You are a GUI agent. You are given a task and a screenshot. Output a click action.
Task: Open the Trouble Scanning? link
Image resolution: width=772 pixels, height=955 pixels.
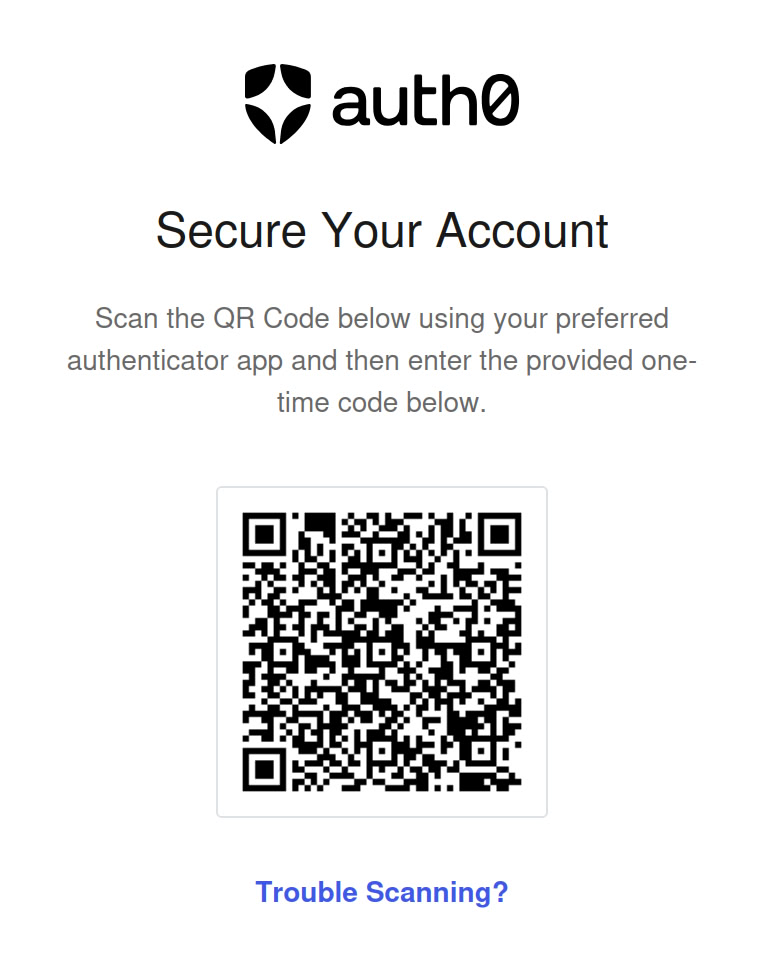click(382, 891)
